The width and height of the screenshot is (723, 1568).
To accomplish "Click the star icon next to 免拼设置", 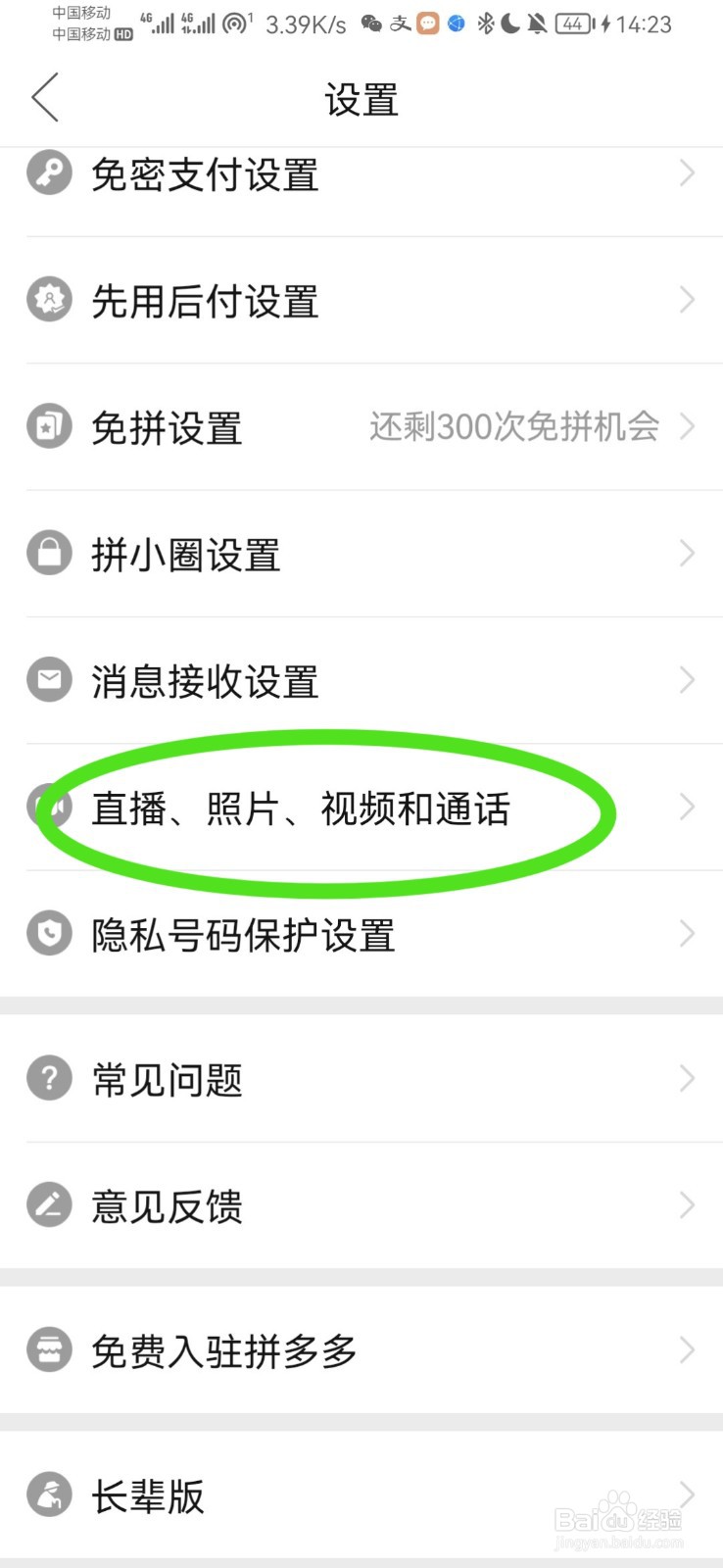I will pyautogui.click(x=49, y=426).
